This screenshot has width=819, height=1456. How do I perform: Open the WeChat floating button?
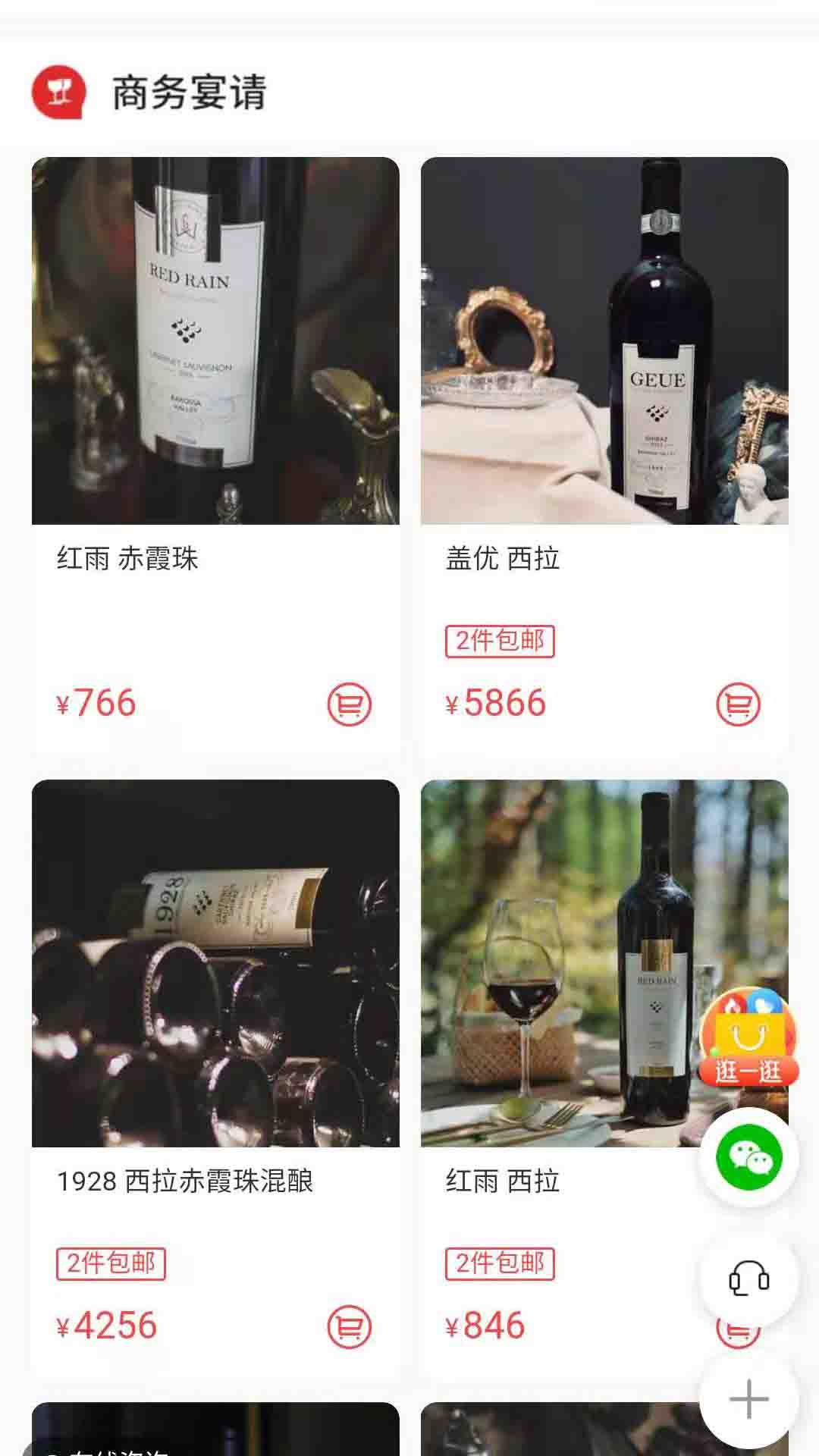coord(749,1157)
